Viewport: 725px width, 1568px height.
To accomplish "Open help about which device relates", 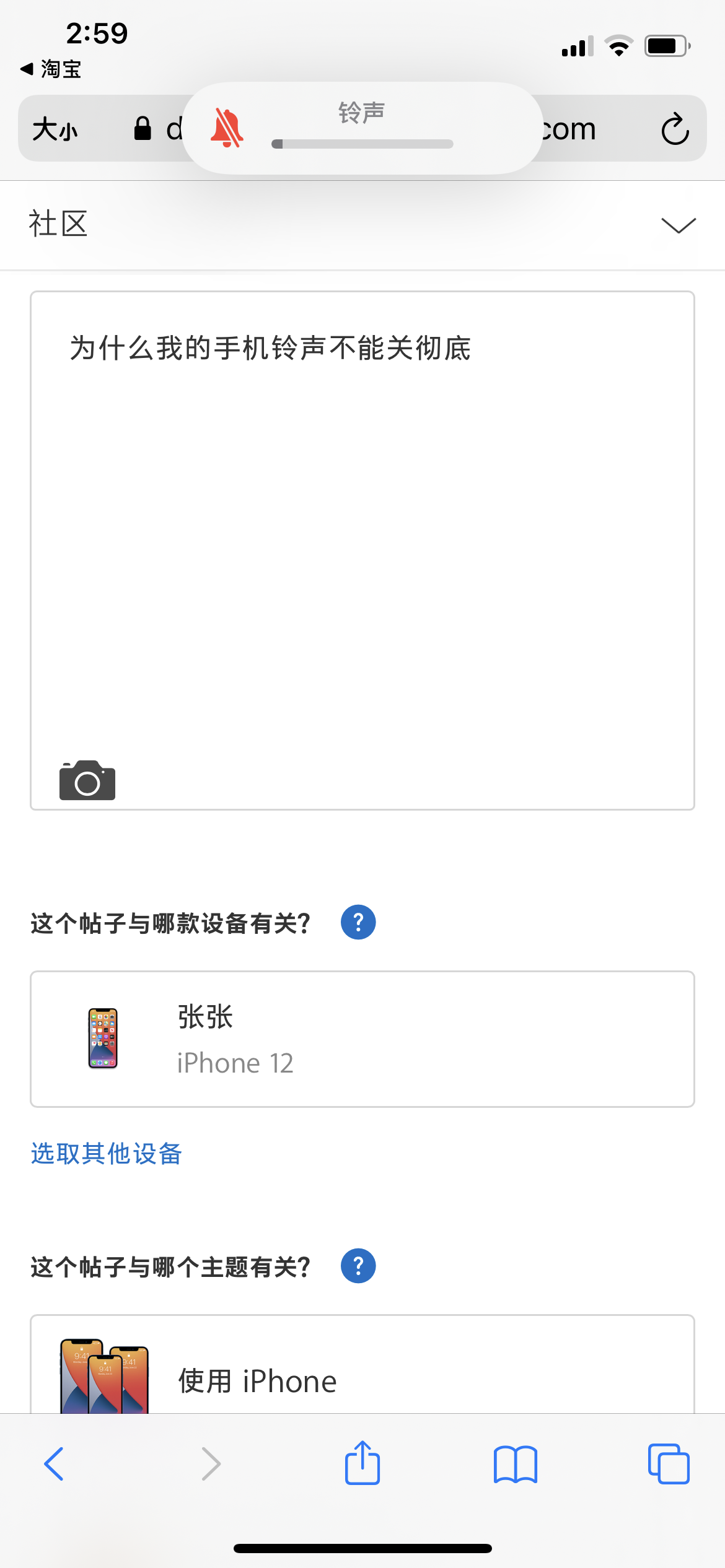I will (358, 922).
